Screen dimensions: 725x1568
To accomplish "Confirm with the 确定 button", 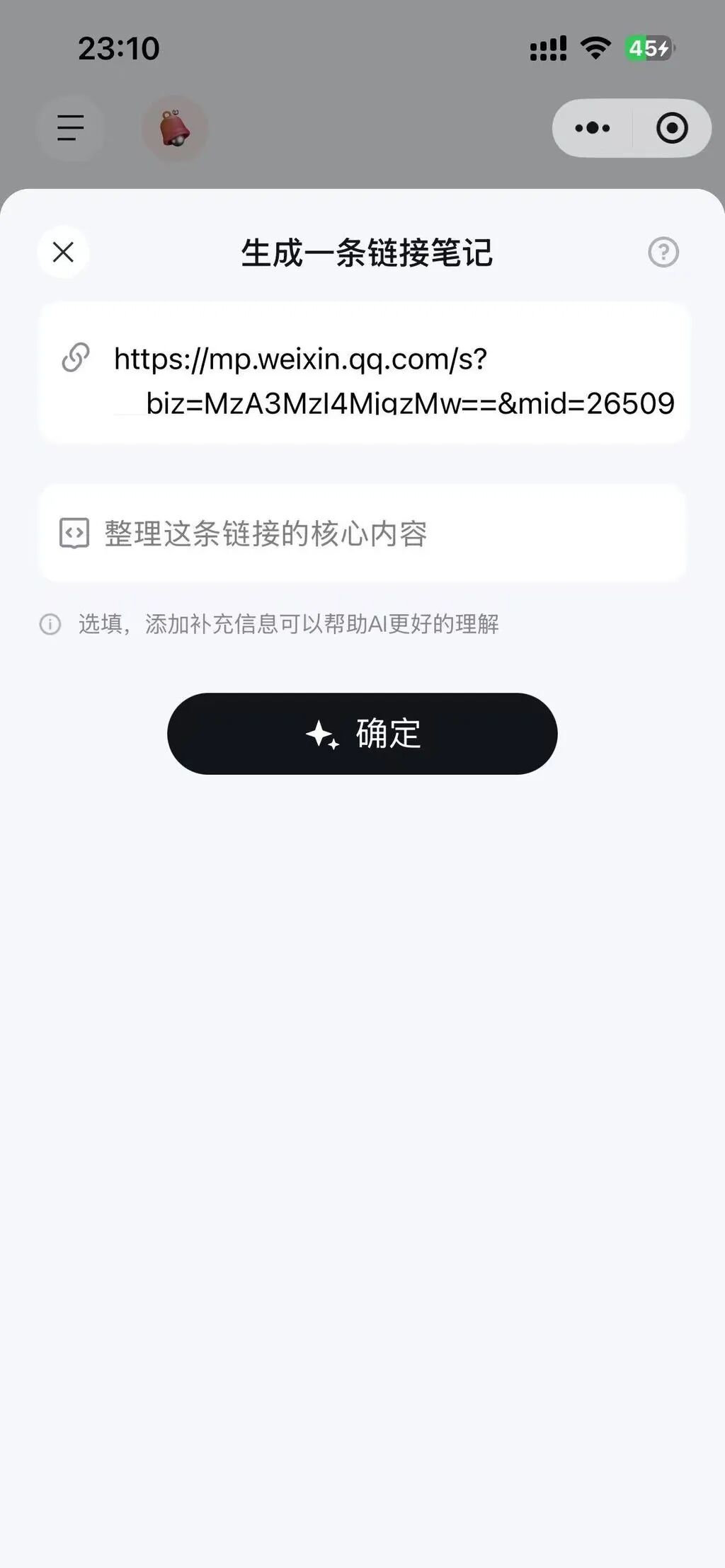I will 362,734.
